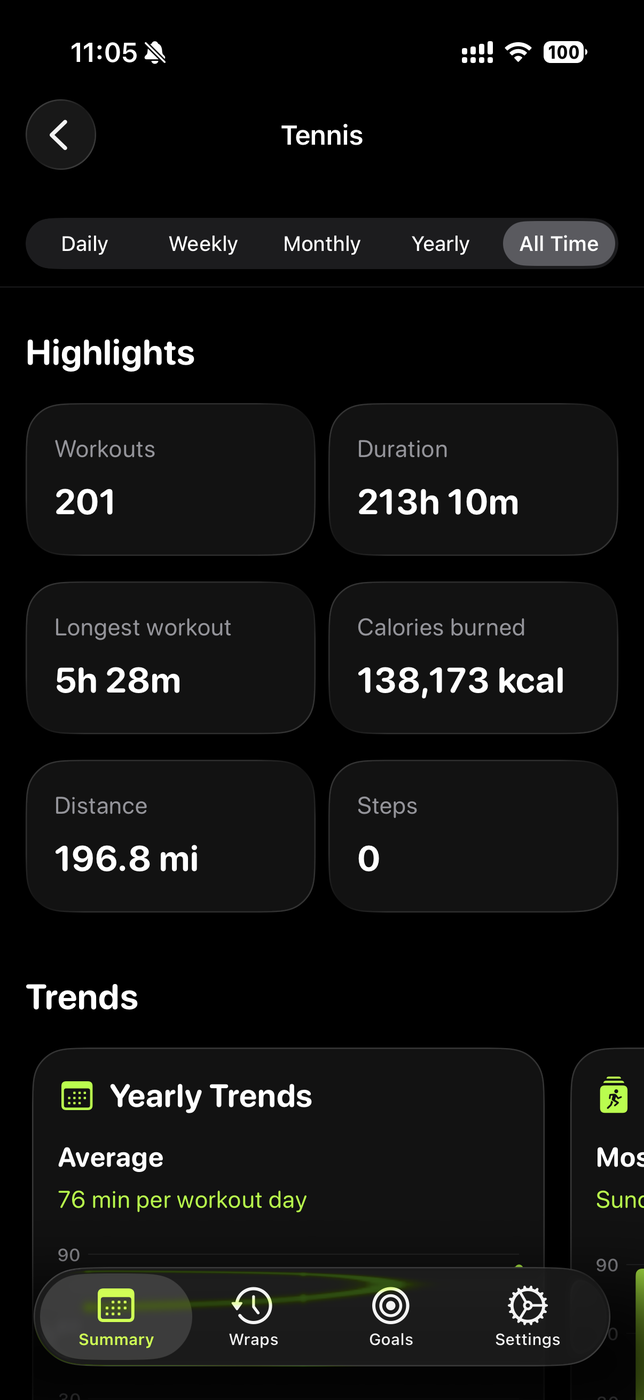Viewport: 644px width, 1400px height.
Task: Show Monthly tennis stats
Action: pos(322,244)
